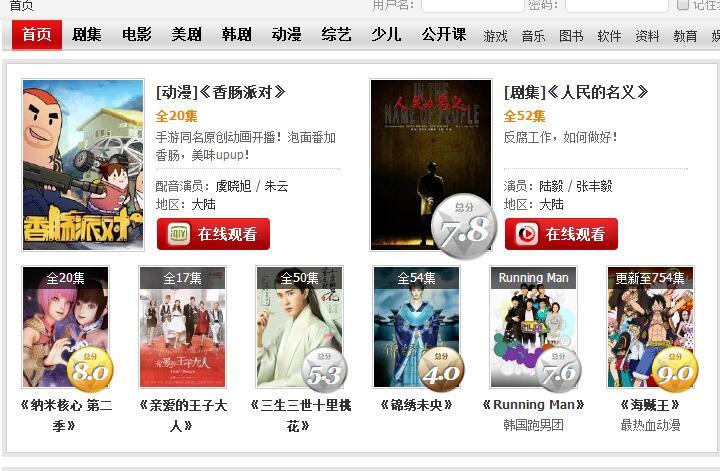Open 纳米核心 第二季 thumbnail

(66, 327)
